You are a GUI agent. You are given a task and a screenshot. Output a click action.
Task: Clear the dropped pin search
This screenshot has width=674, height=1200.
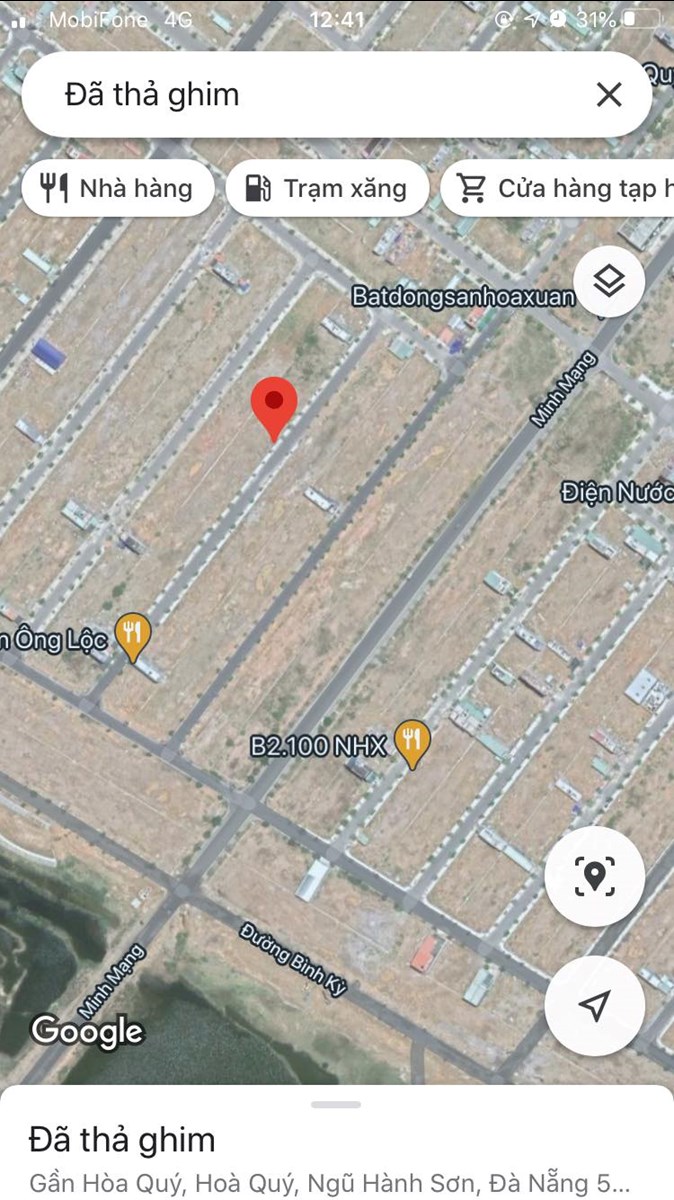click(x=609, y=95)
